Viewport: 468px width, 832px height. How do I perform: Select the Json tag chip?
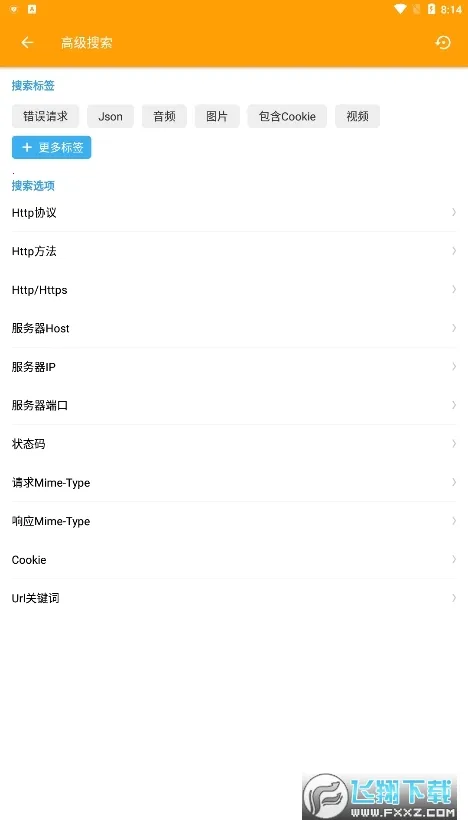click(x=110, y=116)
